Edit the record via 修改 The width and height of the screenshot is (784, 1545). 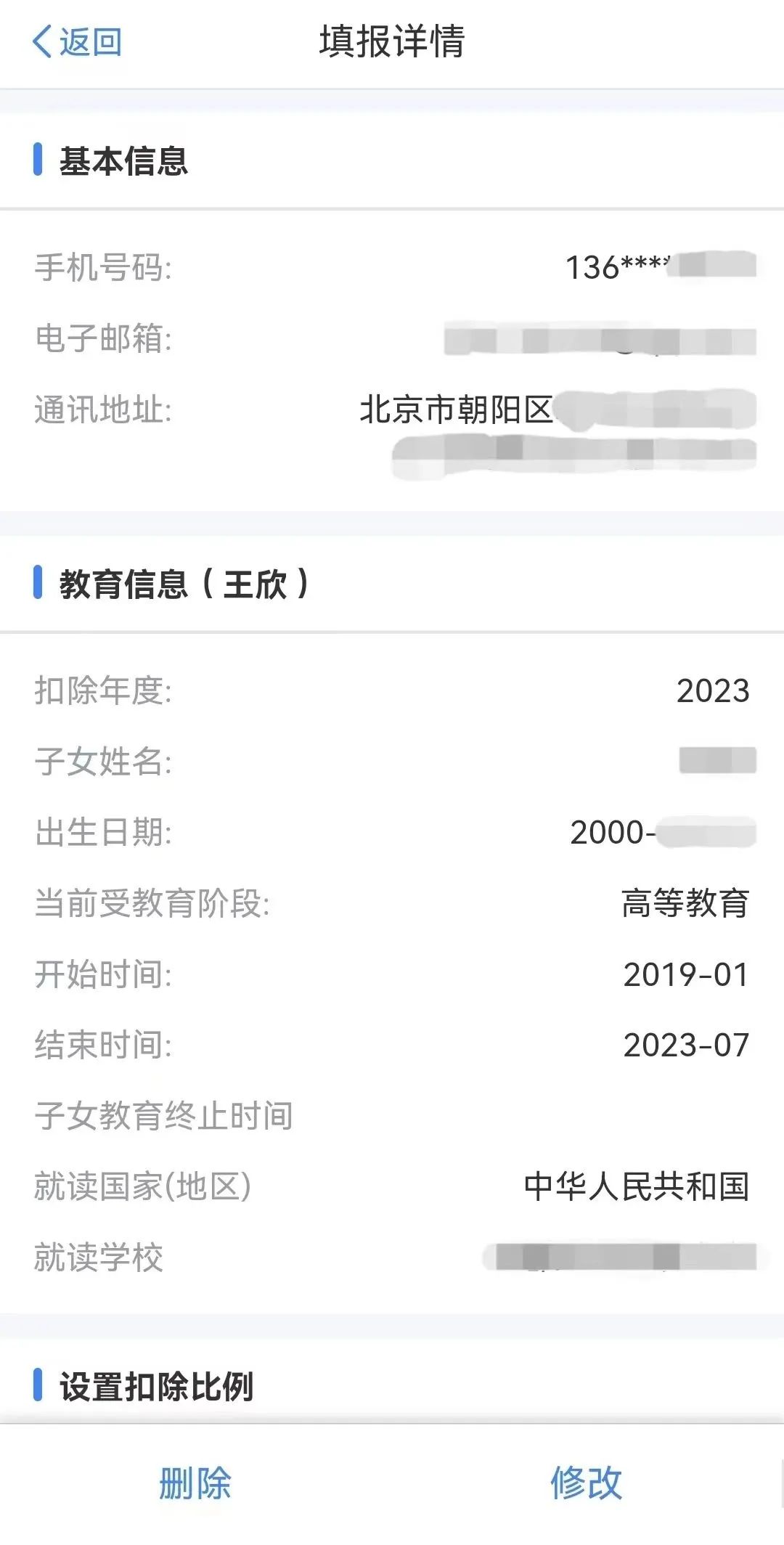(x=587, y=1483)
